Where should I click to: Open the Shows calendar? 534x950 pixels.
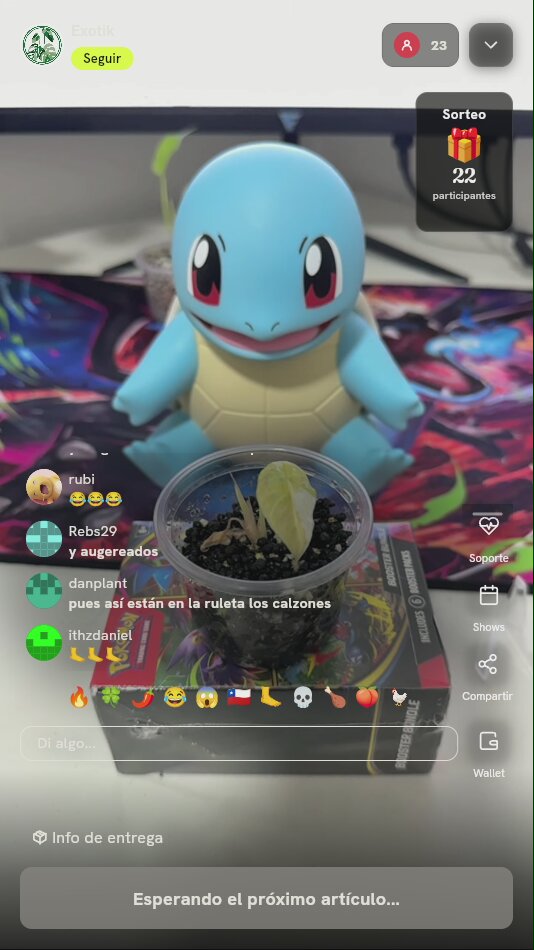click(x=489, y=608)
